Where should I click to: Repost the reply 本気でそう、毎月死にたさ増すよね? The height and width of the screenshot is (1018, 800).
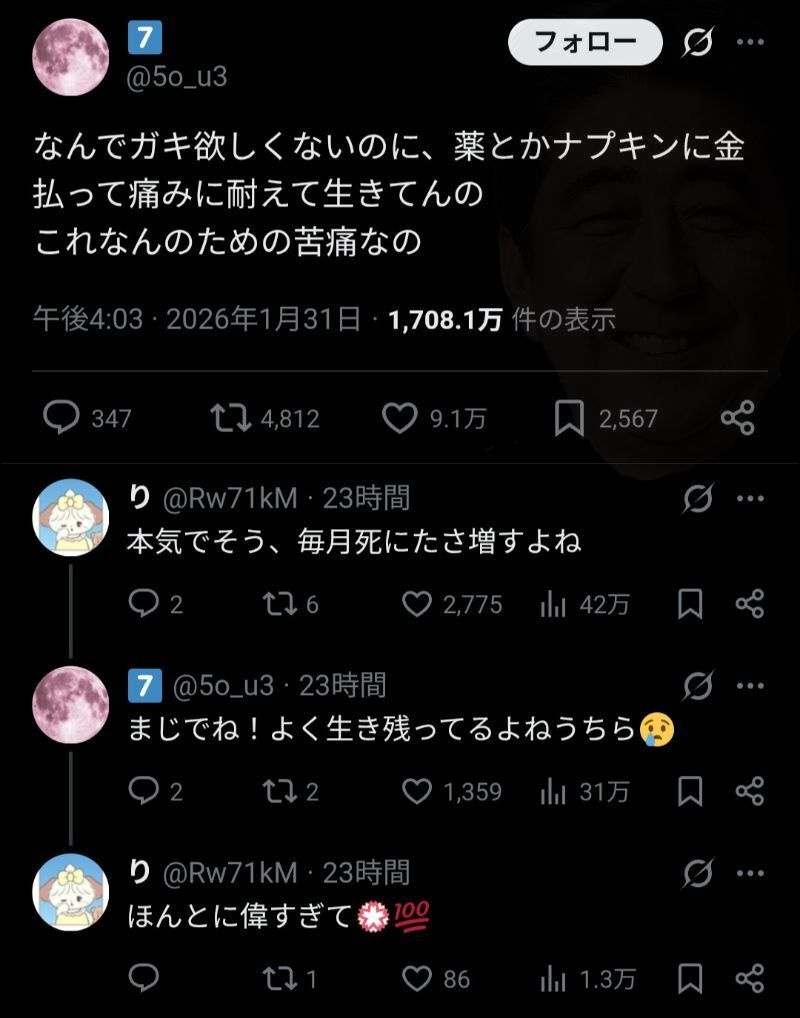click(276, 604)
